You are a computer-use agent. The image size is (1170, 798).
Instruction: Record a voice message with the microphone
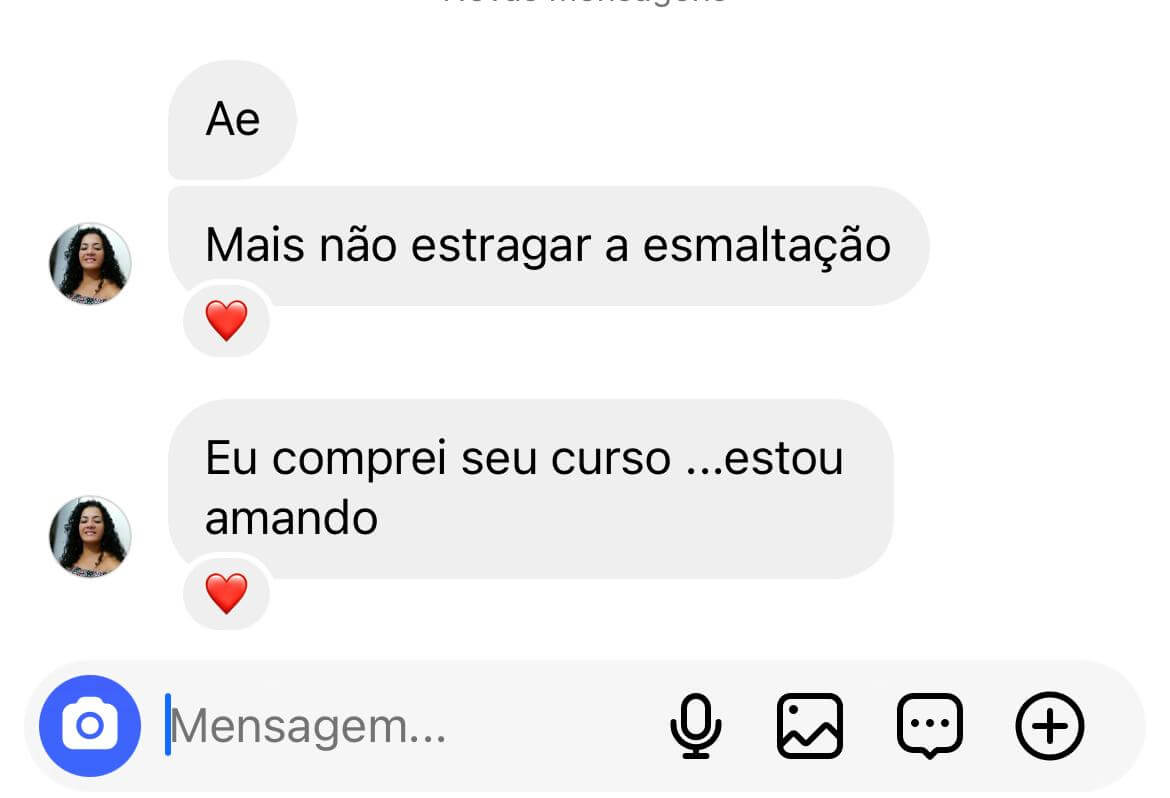[x=695, y=725]
